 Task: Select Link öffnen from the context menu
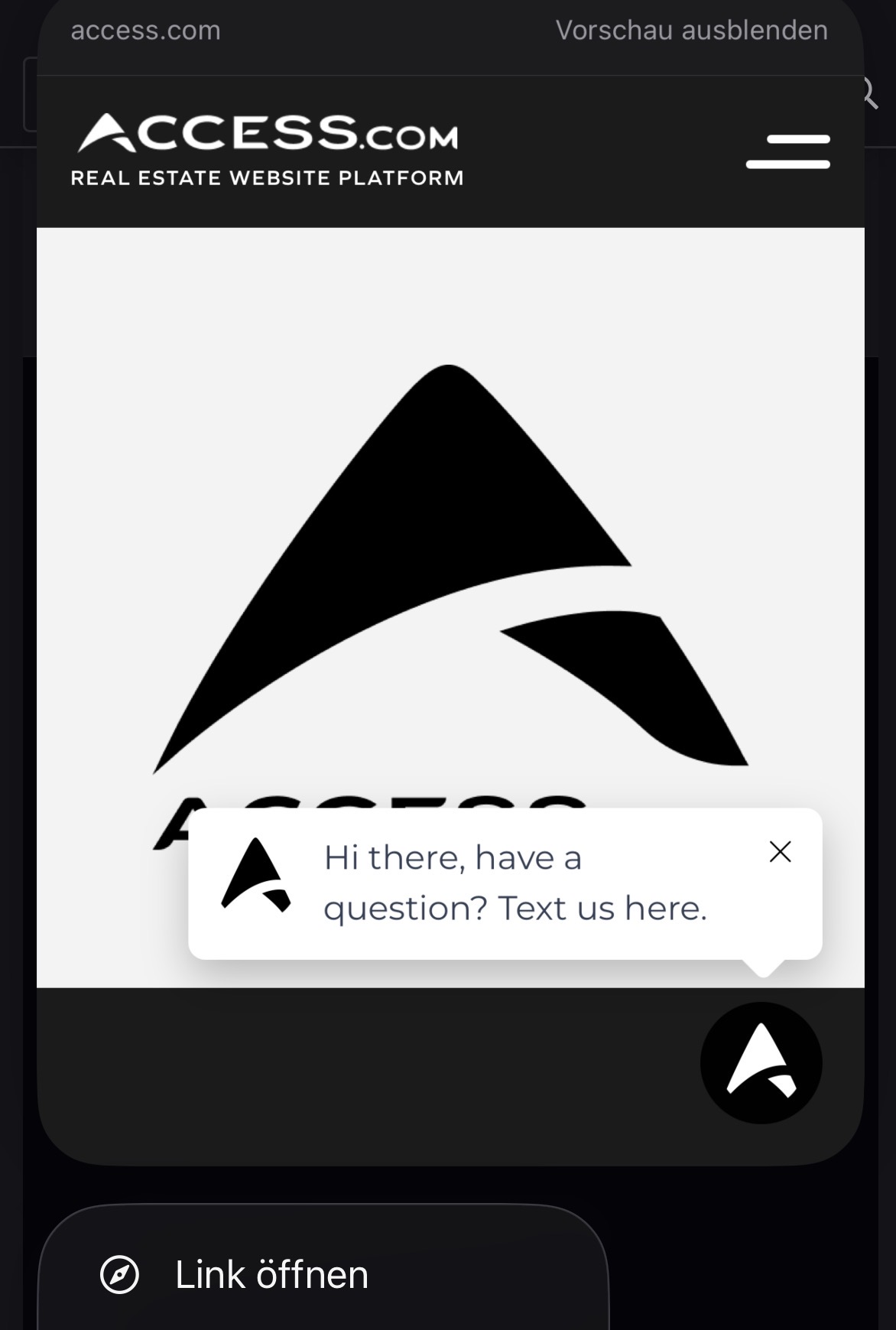click(271, 1275)
